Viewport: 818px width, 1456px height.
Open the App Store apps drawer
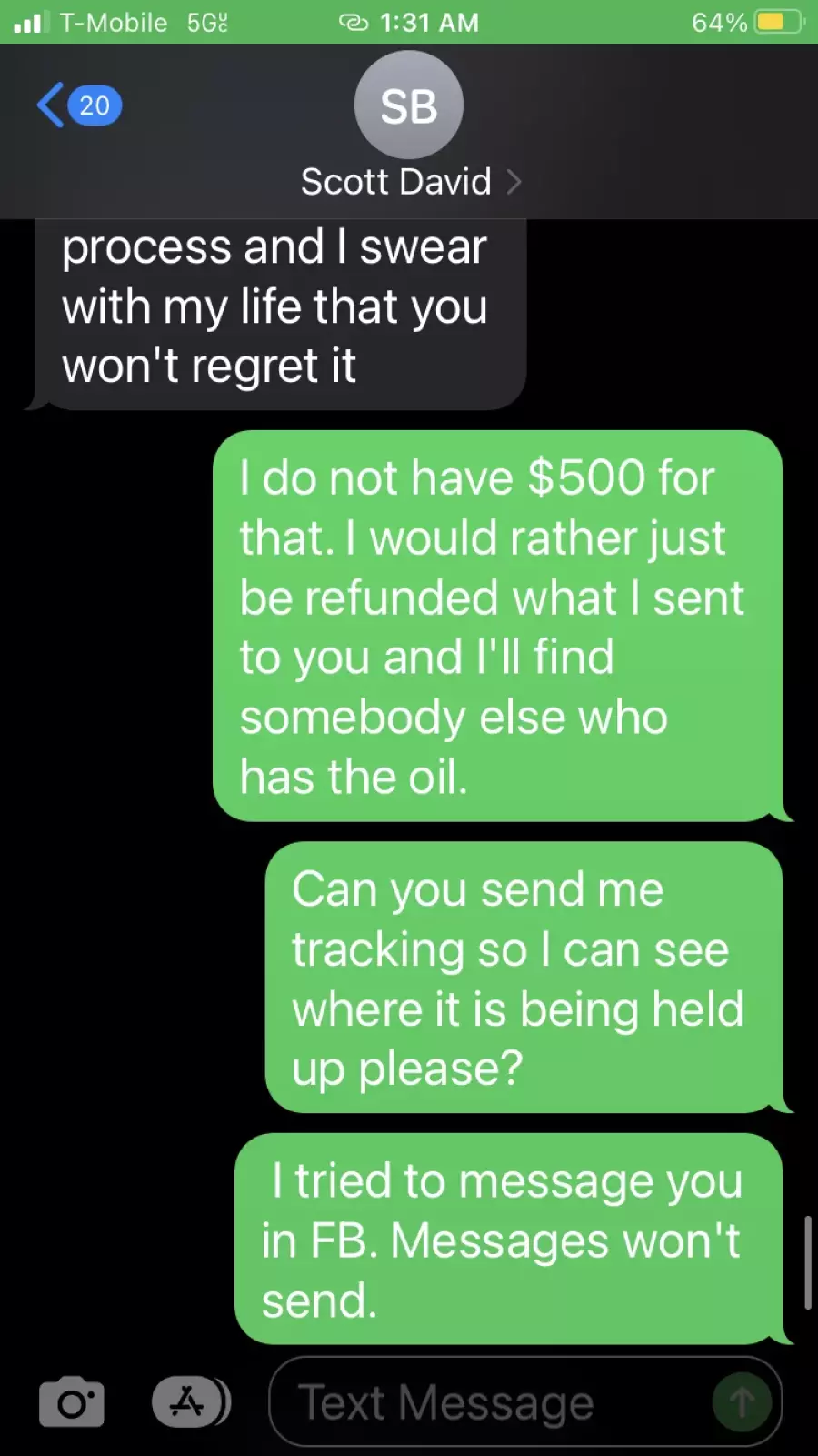(190, 1401)
